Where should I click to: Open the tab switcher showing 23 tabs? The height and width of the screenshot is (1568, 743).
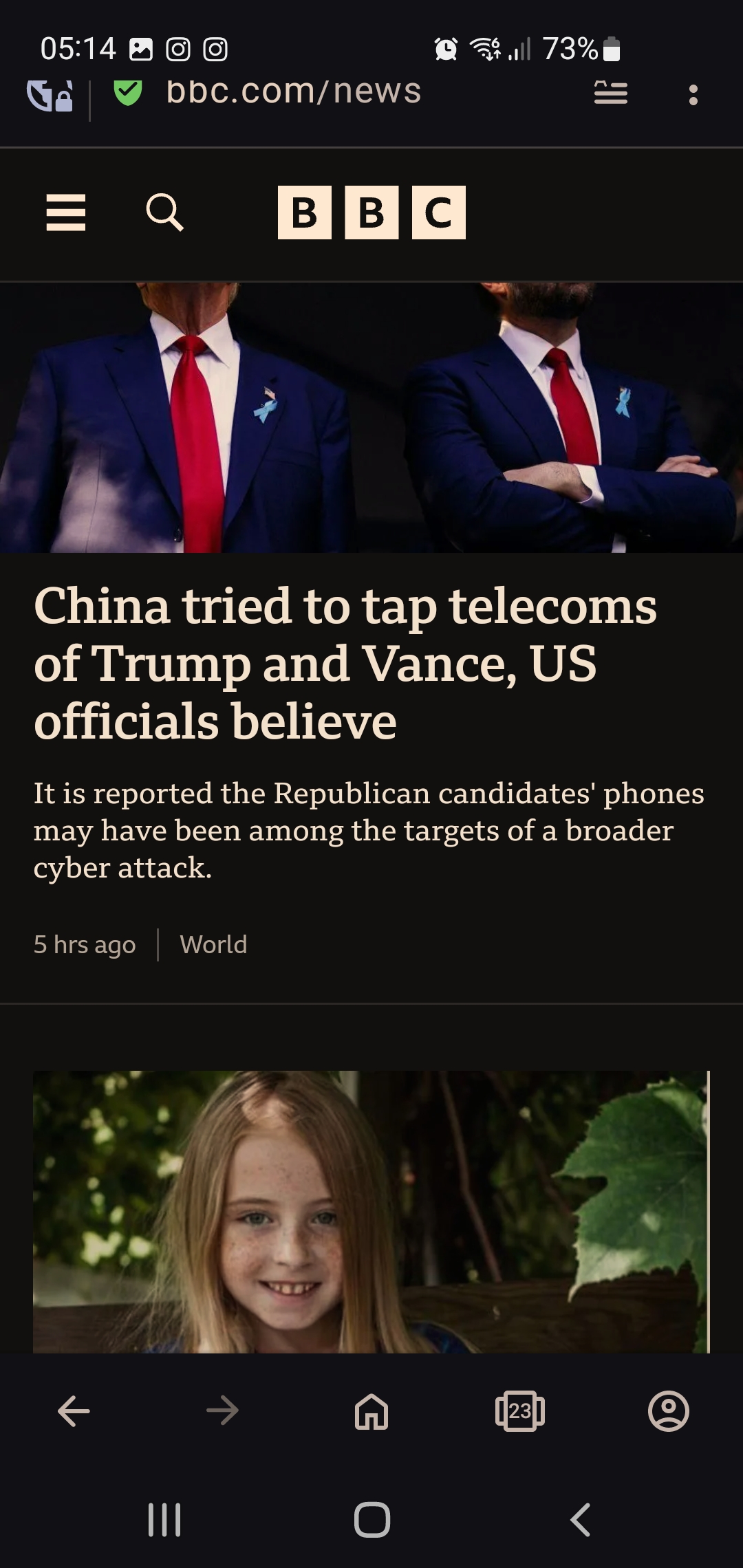520,1411
